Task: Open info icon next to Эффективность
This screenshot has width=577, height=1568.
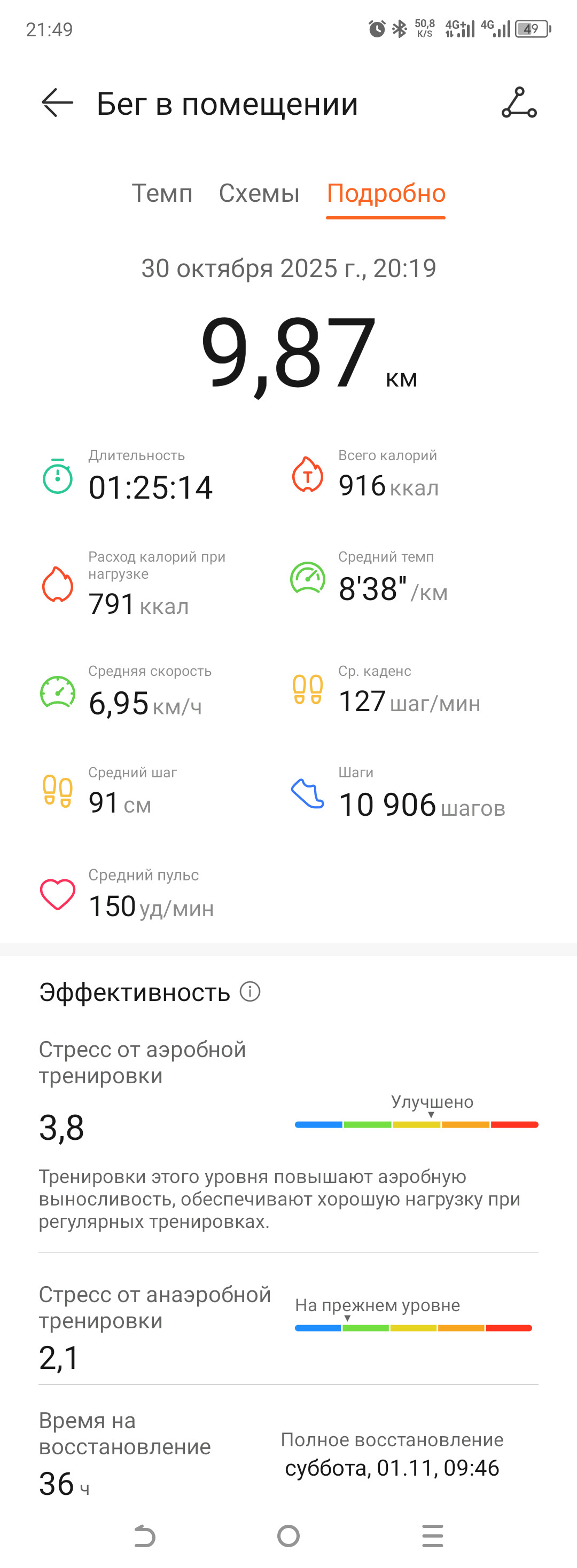Action: 250,991
